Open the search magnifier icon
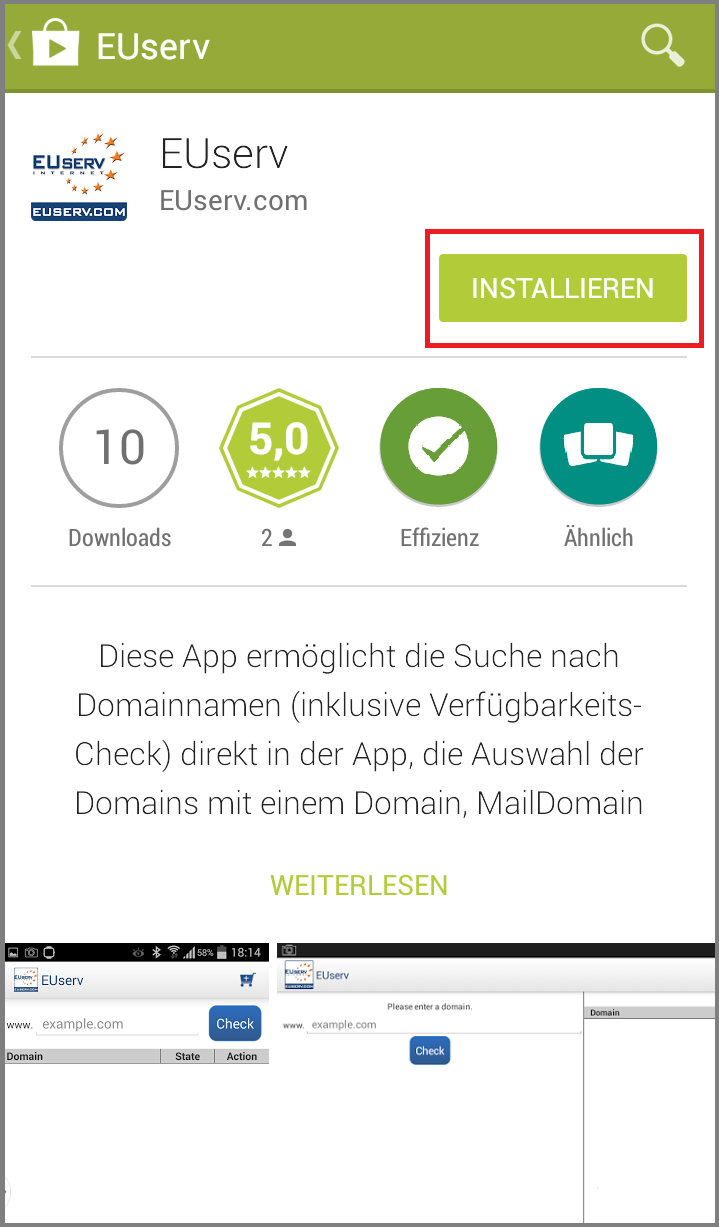 pyautogui.click(x=662, y=45)
